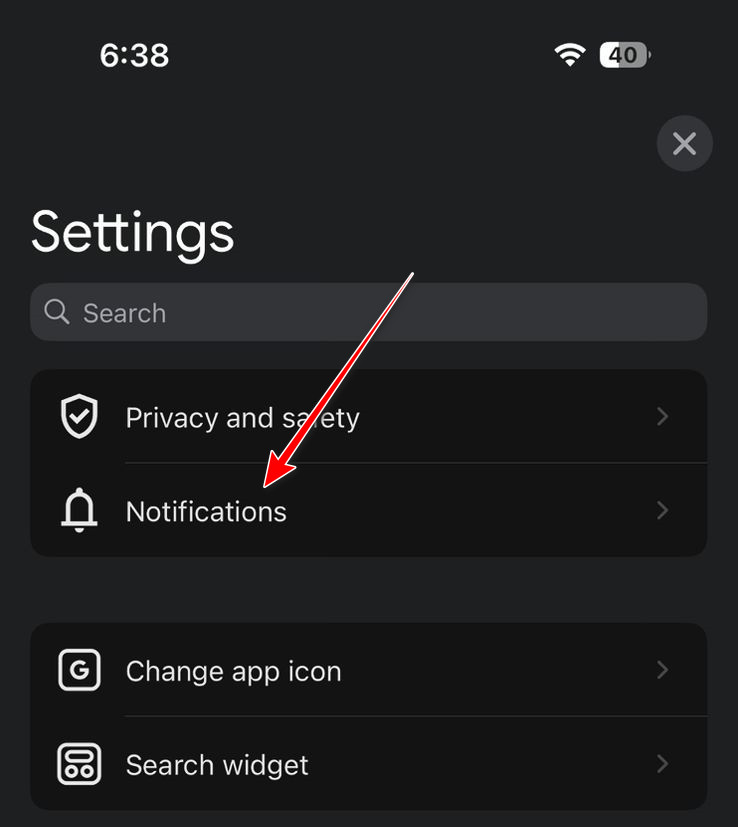The height and width of the screenshot is (827, 738).
Task: Open Privacy and safety settings
Action: pos(368,417)
